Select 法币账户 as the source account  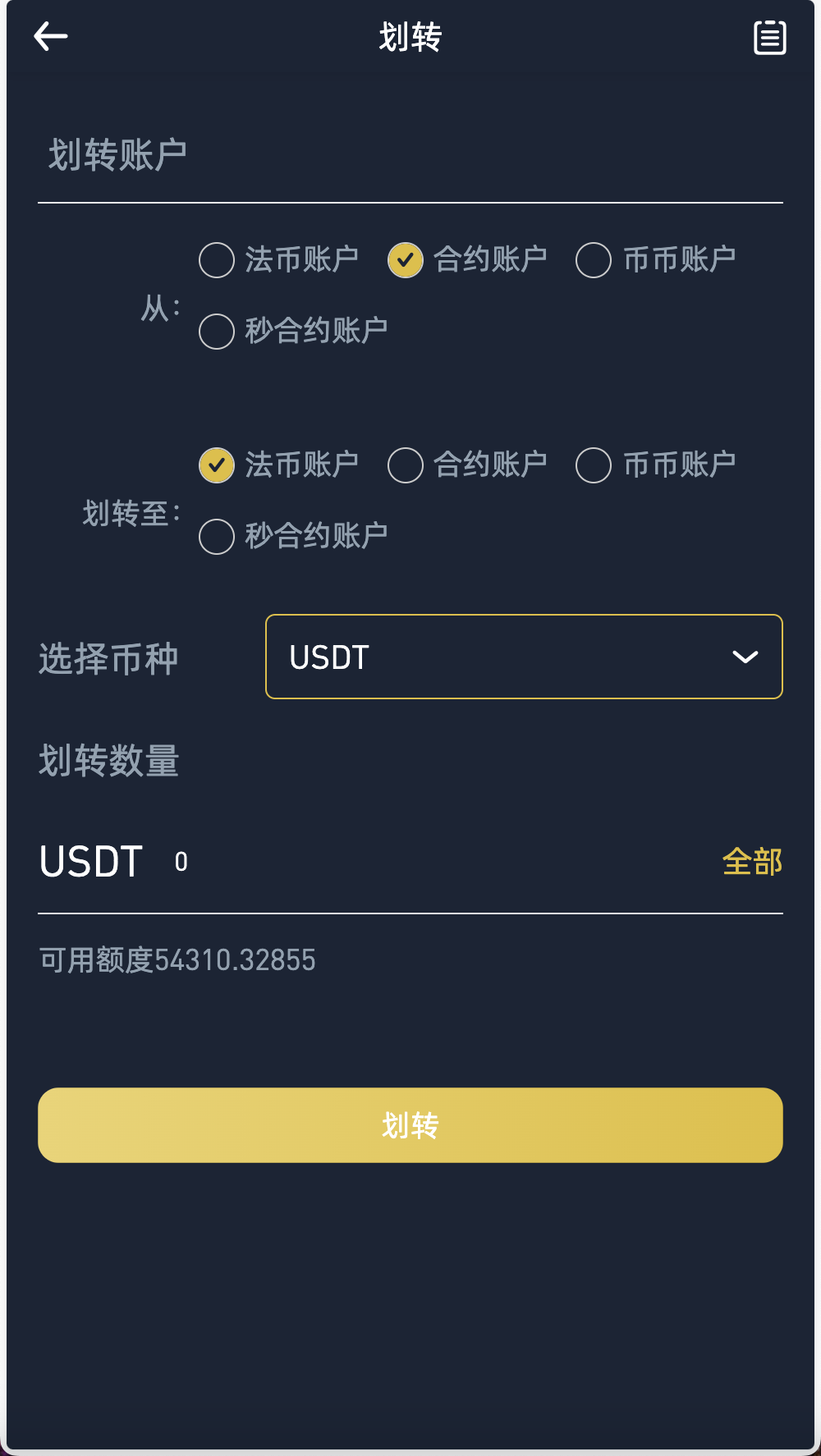coord(216,260)
